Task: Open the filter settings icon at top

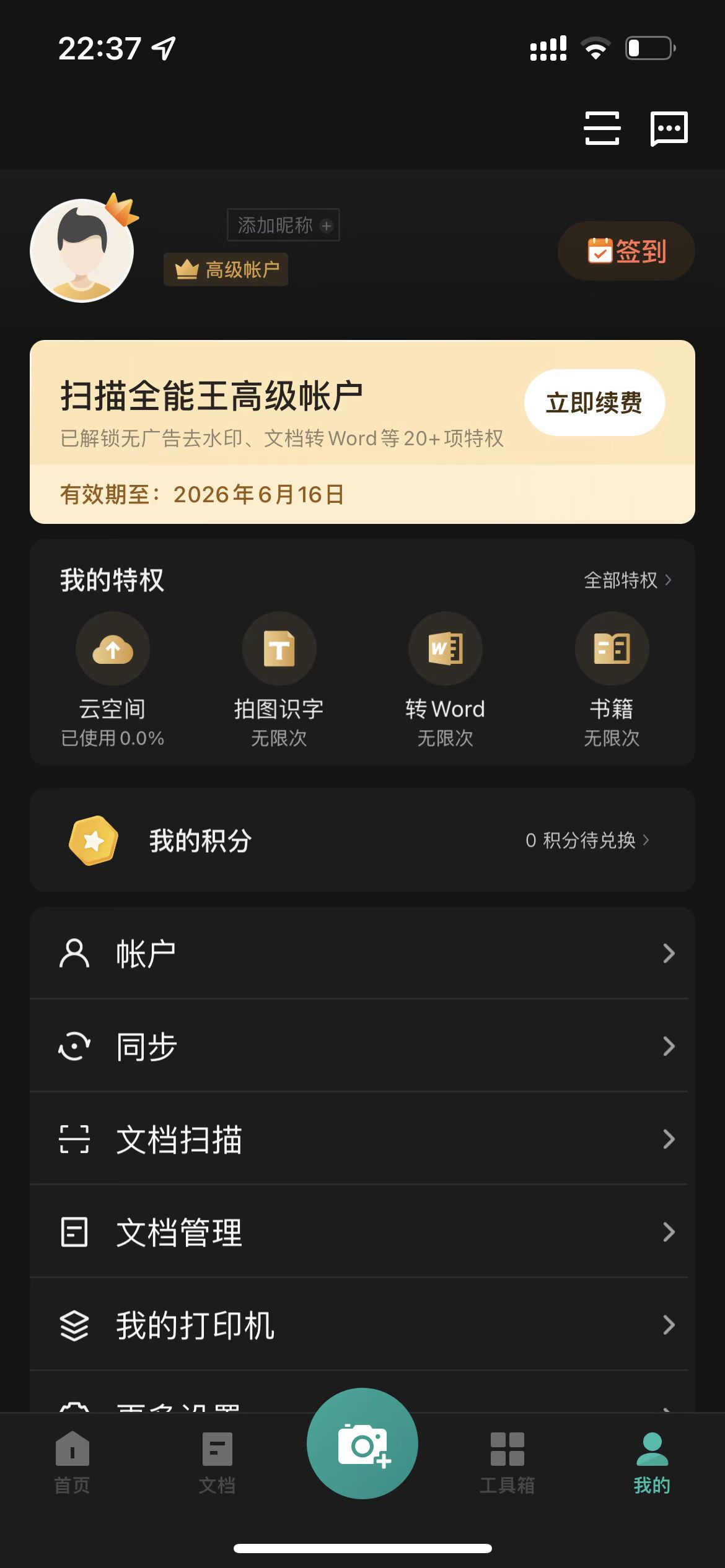Action: click(x=601, y=129)
